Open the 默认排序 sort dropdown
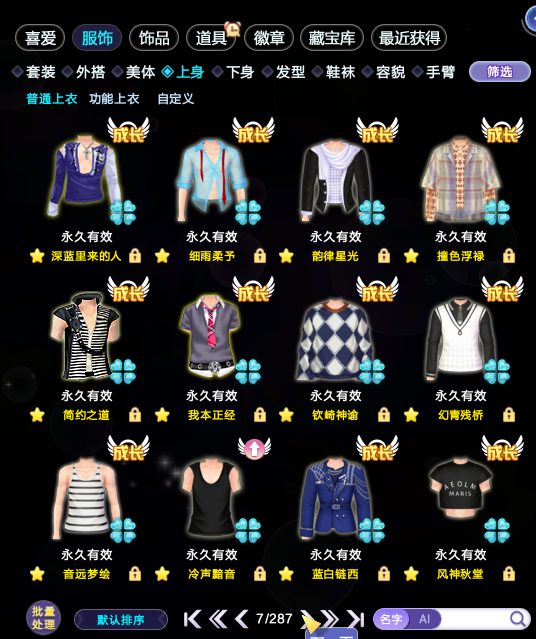This screenshot has height=639, width=536. pyautogui.click(x=121, y=620)
